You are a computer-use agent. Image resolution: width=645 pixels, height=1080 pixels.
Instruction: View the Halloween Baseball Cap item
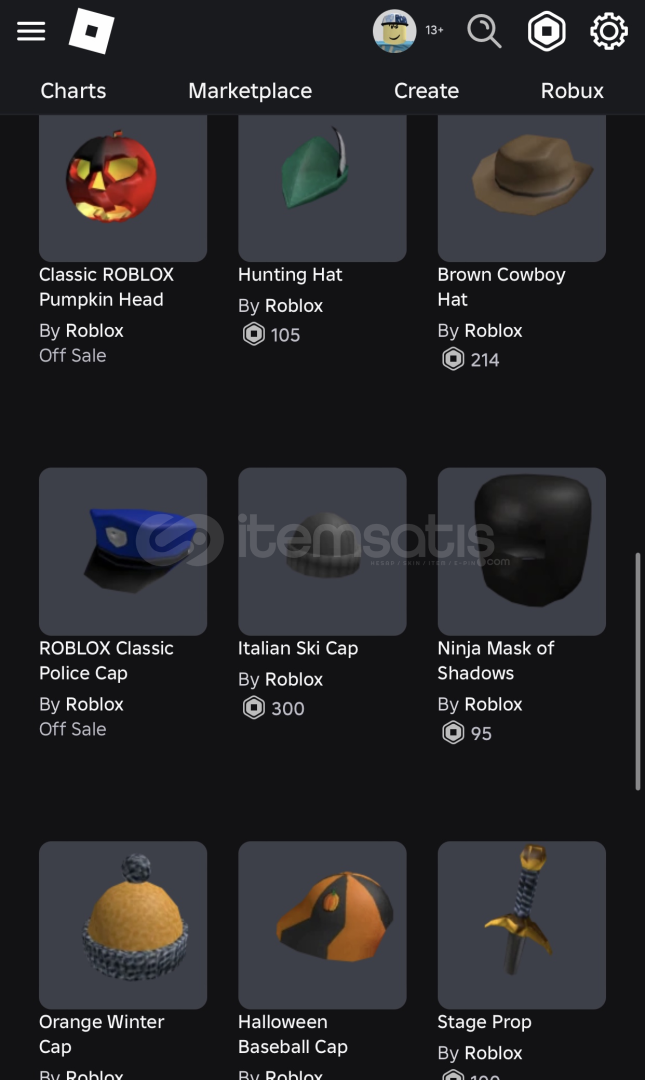click(x=322, y=924)
